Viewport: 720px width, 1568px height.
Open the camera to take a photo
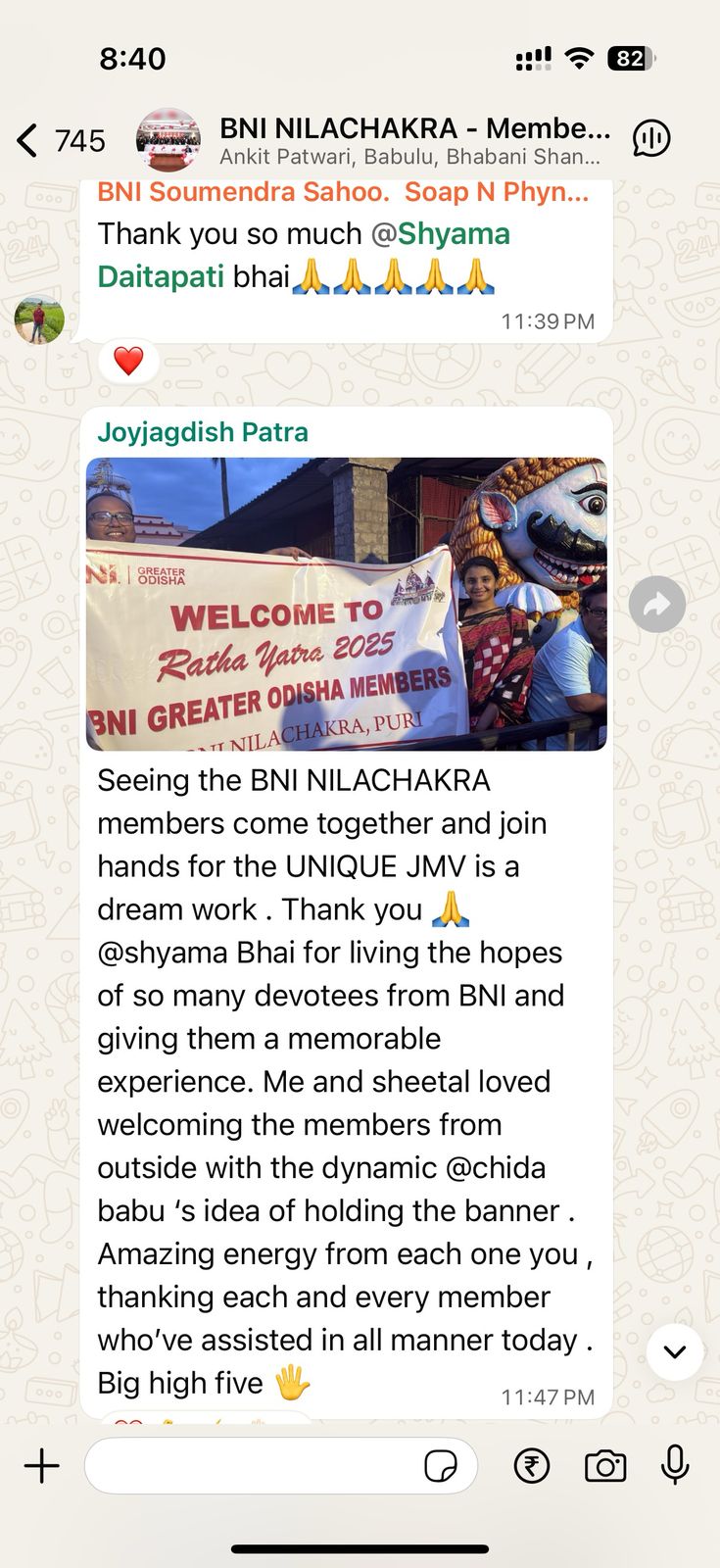coord(605,1466)
